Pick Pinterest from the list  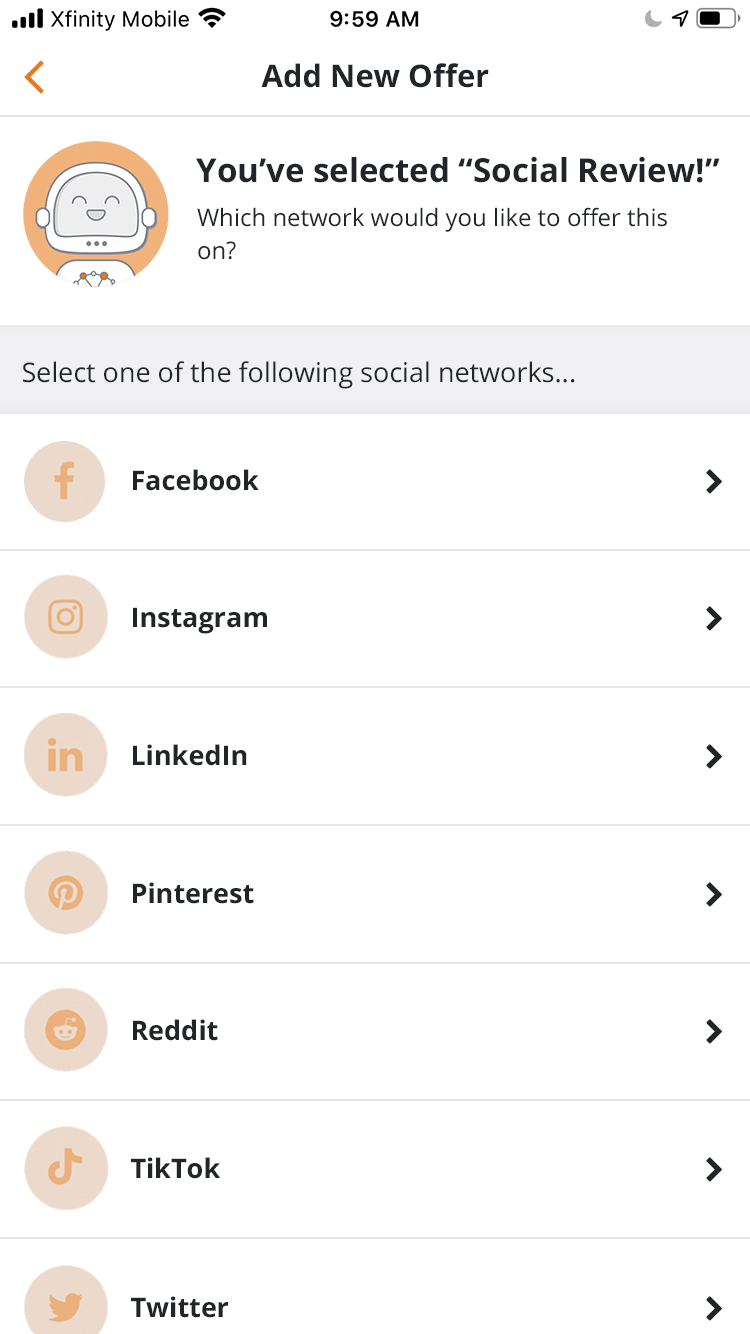click(375, 894)
